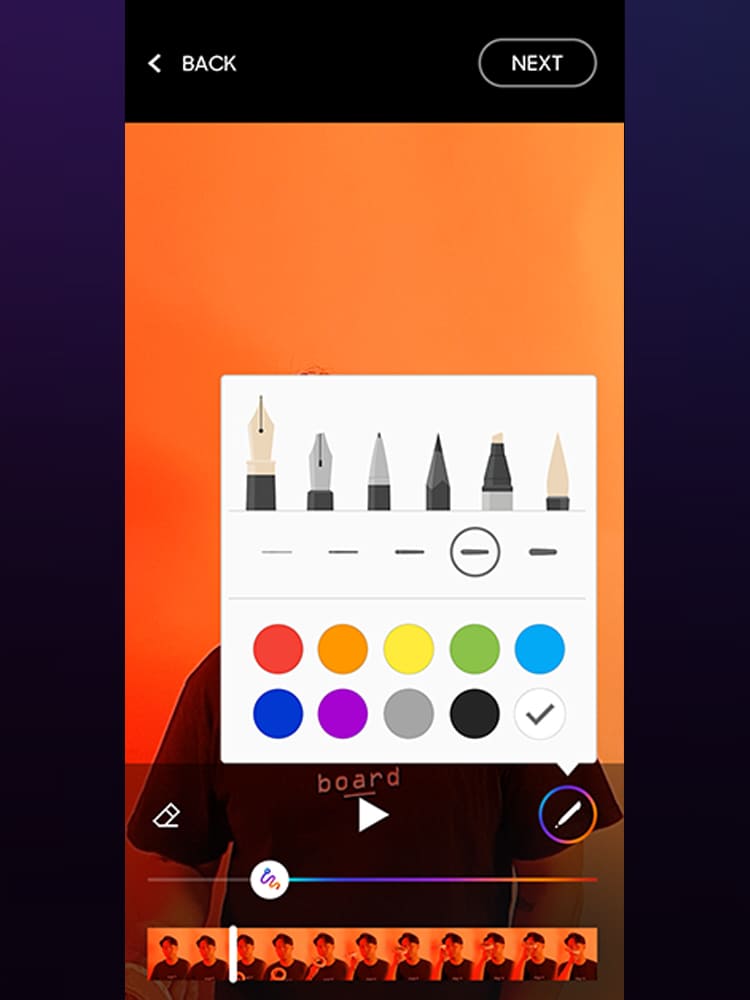
Task: Go back with the BACK button
Action: click(193, 64)
